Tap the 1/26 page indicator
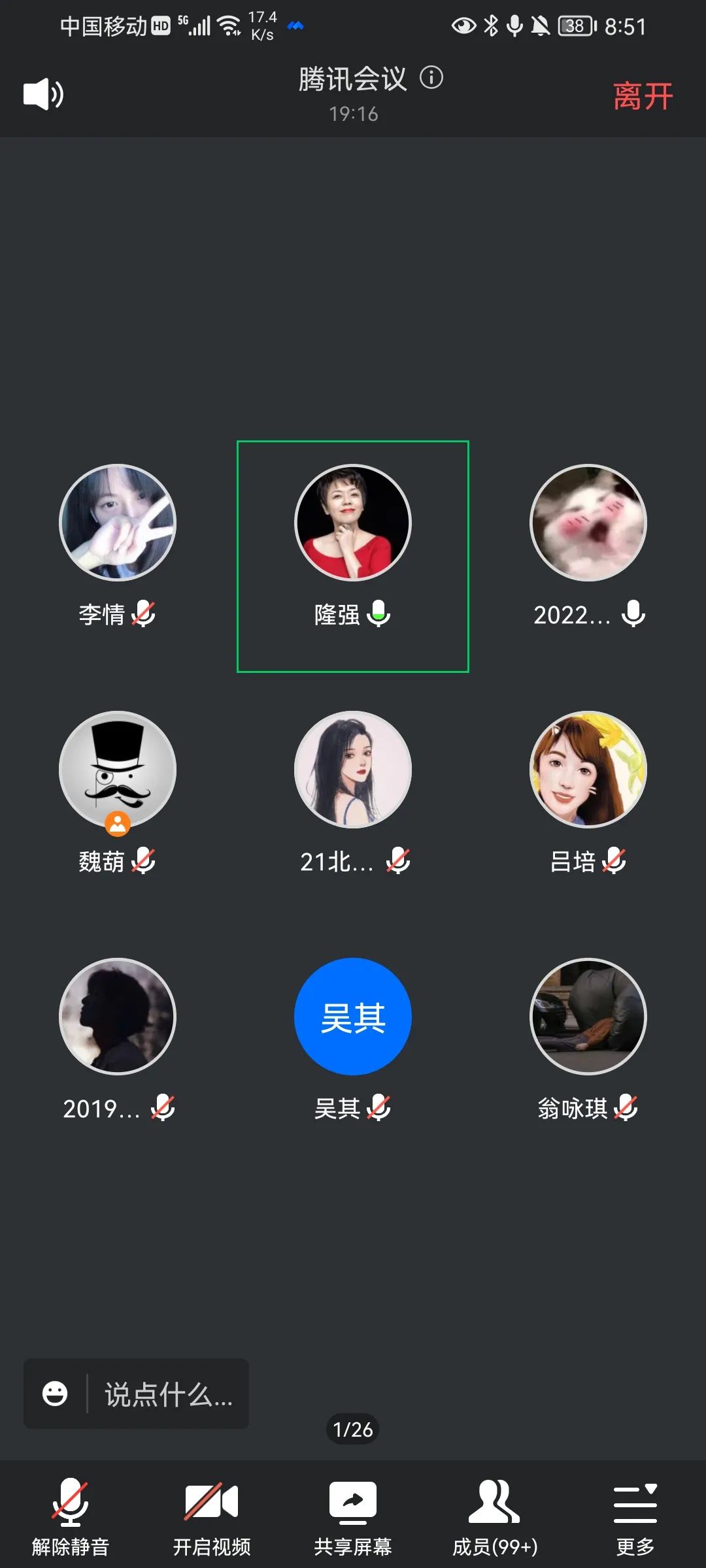Image resolution: width=706 pixels, height=1568 pixels. pos(353,1430)
